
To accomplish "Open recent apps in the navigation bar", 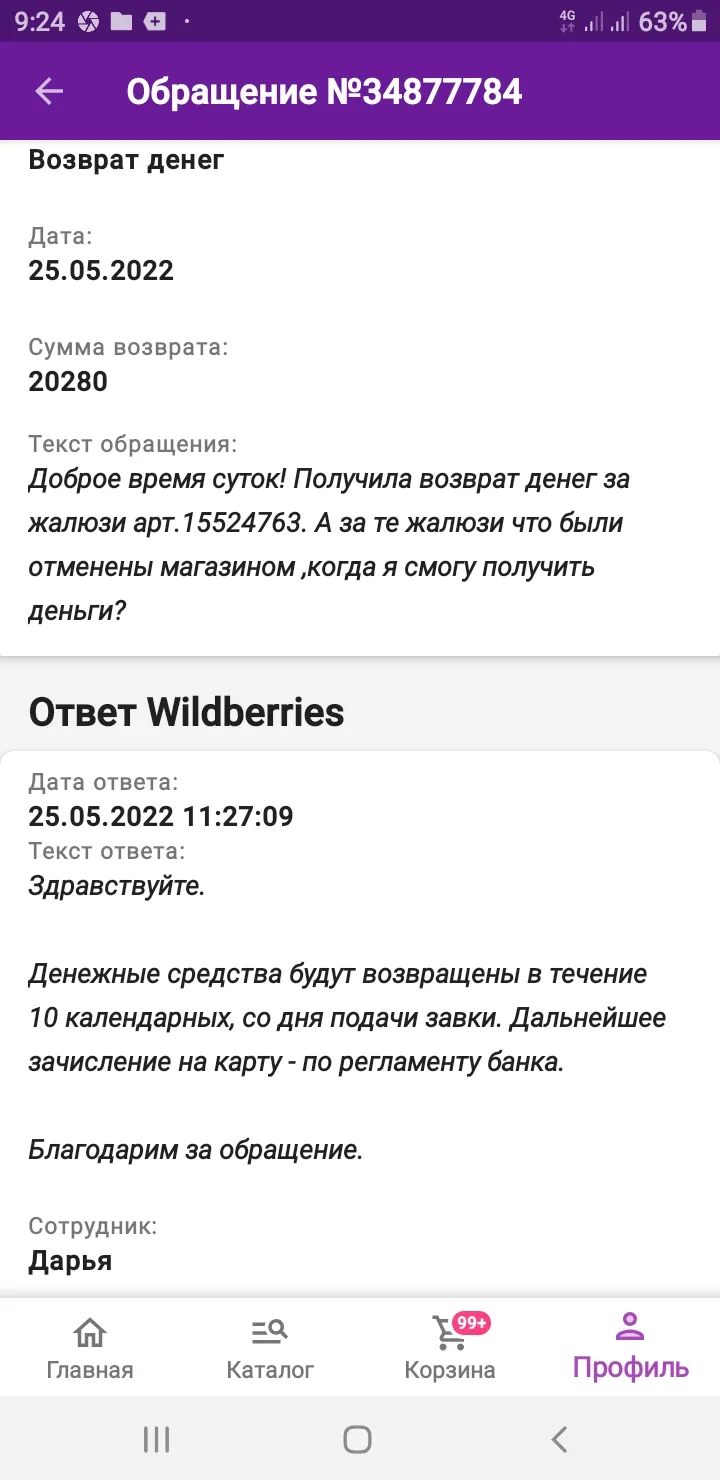I will [156, 1440].
